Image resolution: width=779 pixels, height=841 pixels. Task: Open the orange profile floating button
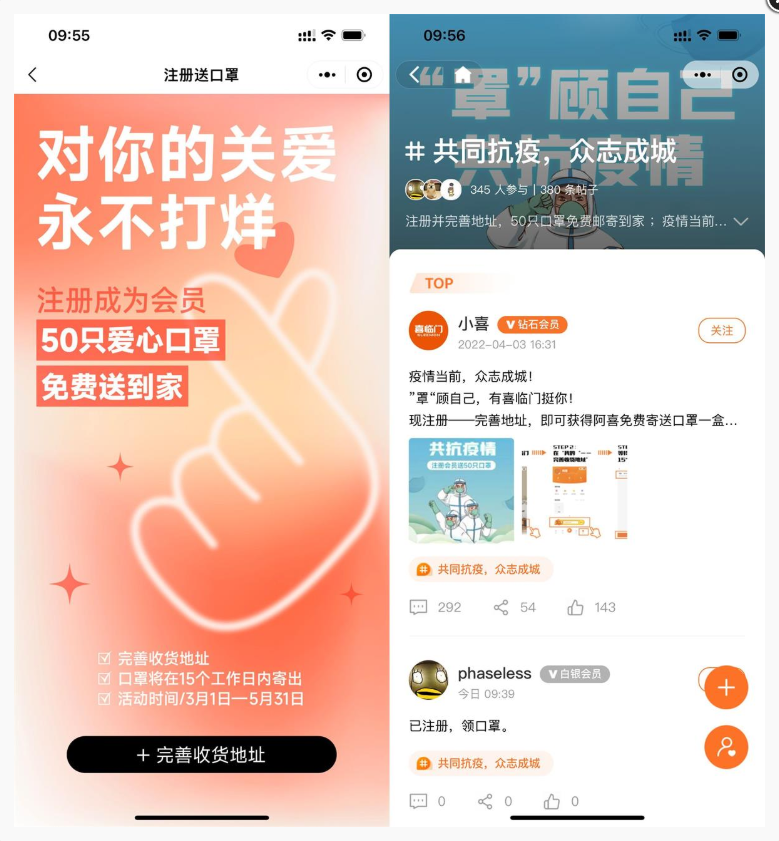point(726,747)
